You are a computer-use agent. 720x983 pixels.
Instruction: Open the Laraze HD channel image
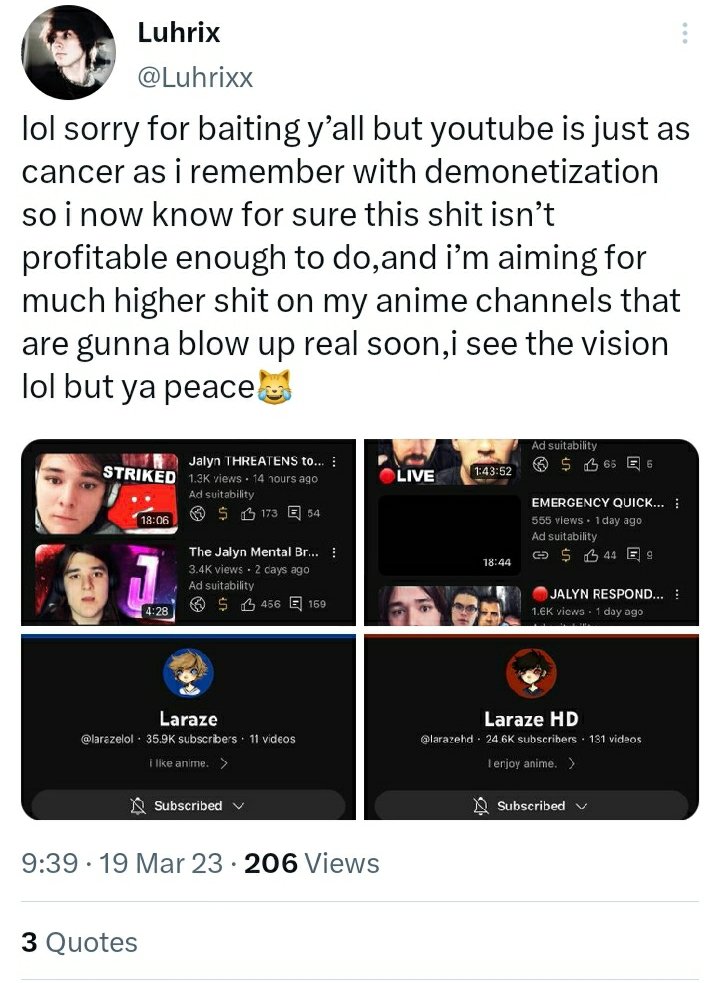[x=531, y=727]
